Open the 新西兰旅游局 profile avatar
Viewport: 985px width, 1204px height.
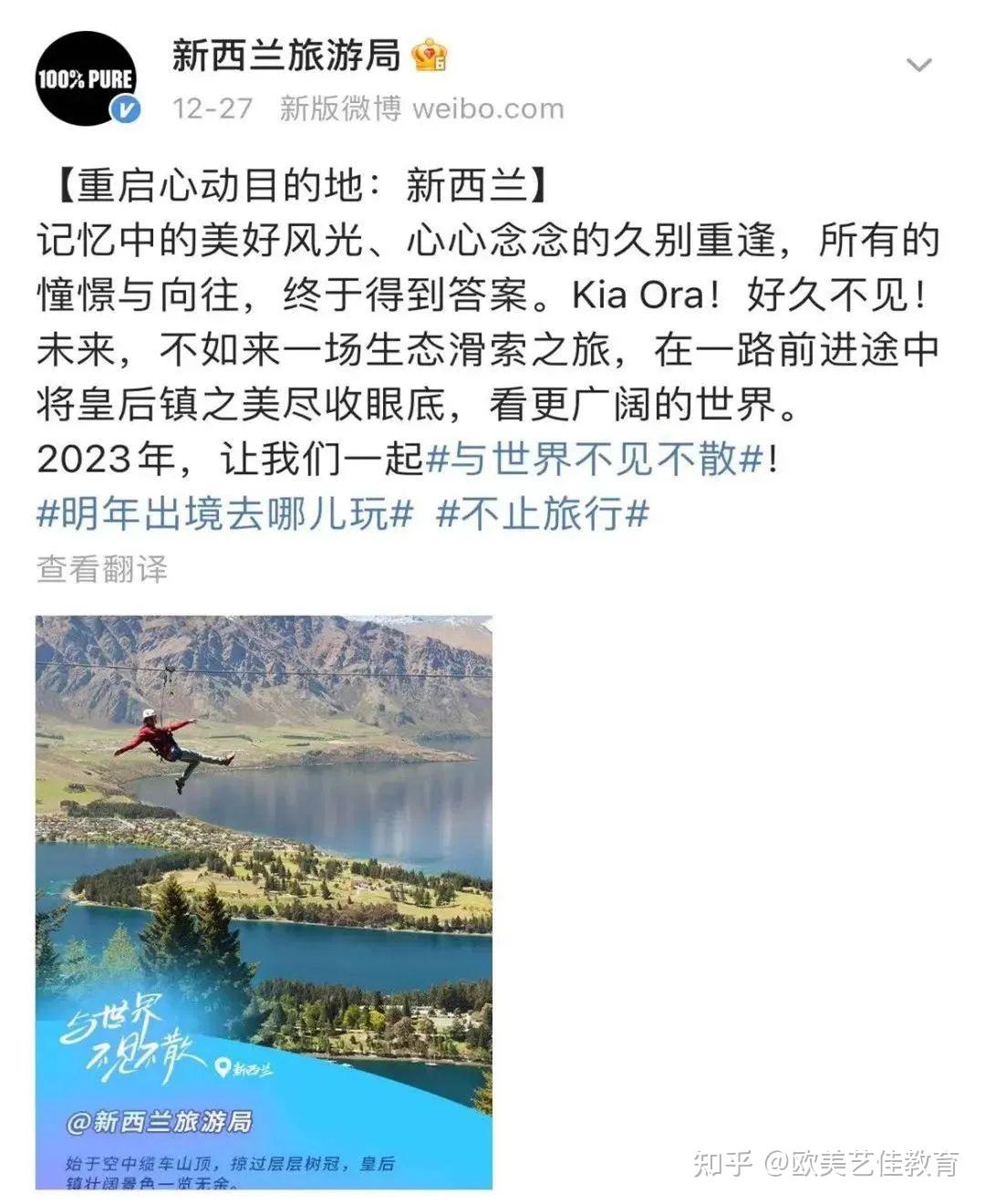pos(86,79)
